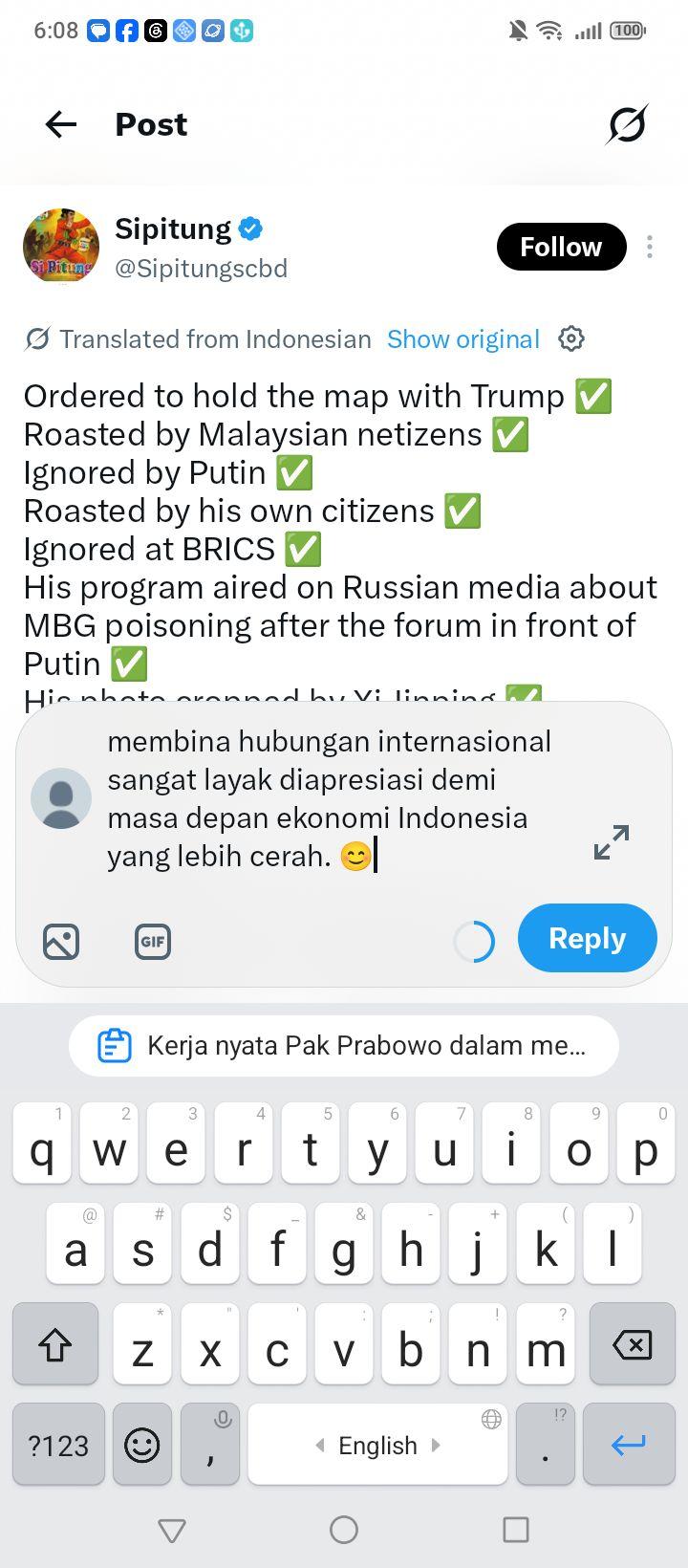Go back from the Post screen
Image resolution: width=688 pixels, height=1568 pixels.
(x=61, y=124)
